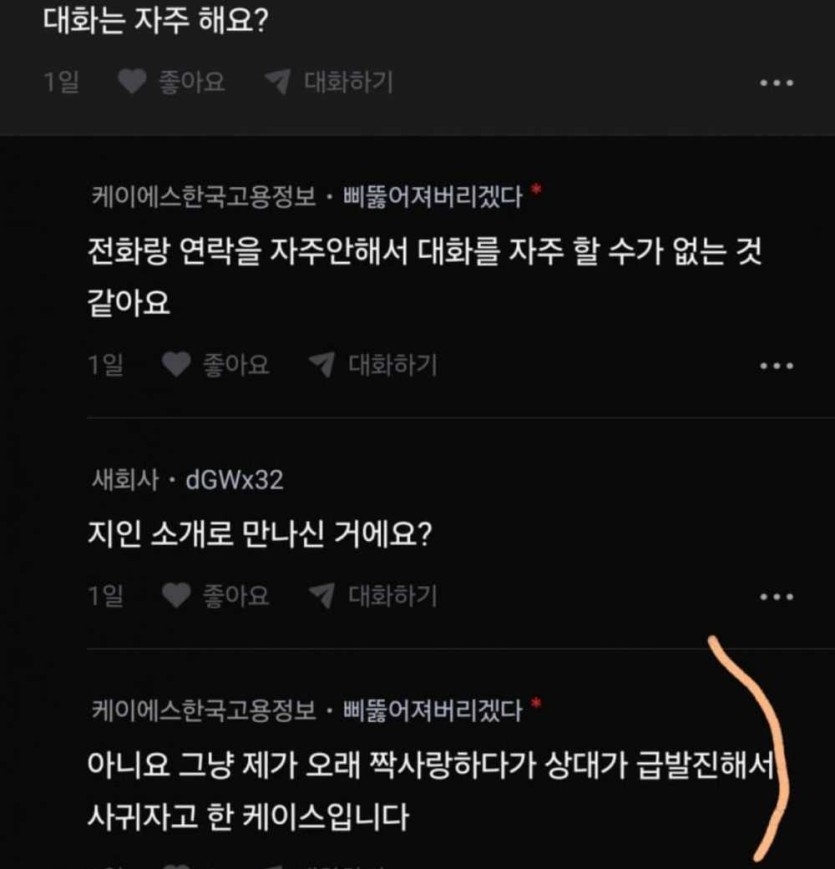Like the comment starting '전화랑 연락을'
This screenshot has height=869, width=835.
click(215, 365)
